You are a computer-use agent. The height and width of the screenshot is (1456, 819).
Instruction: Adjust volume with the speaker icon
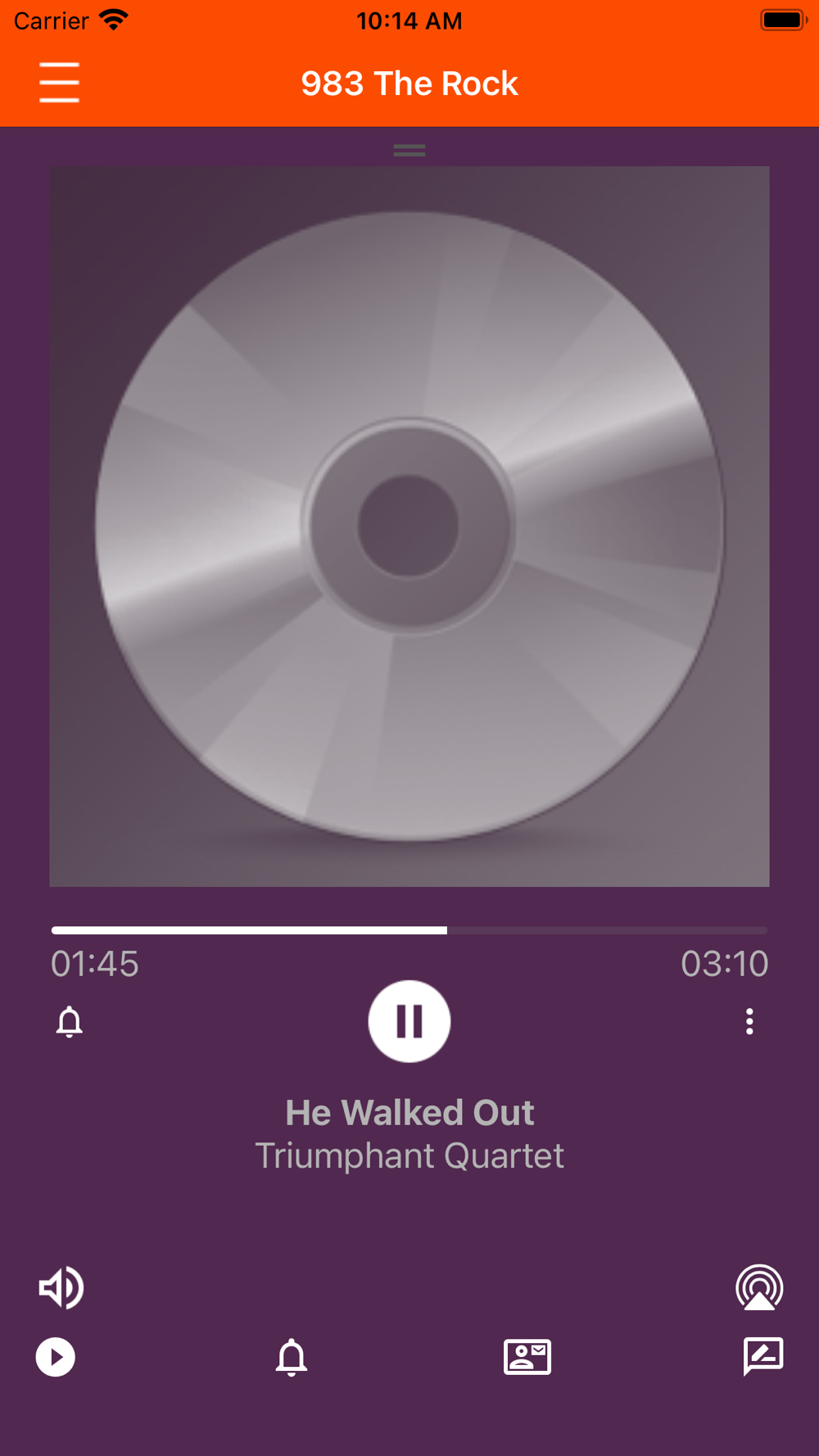pyautogui.click(x=61, y=1287)
